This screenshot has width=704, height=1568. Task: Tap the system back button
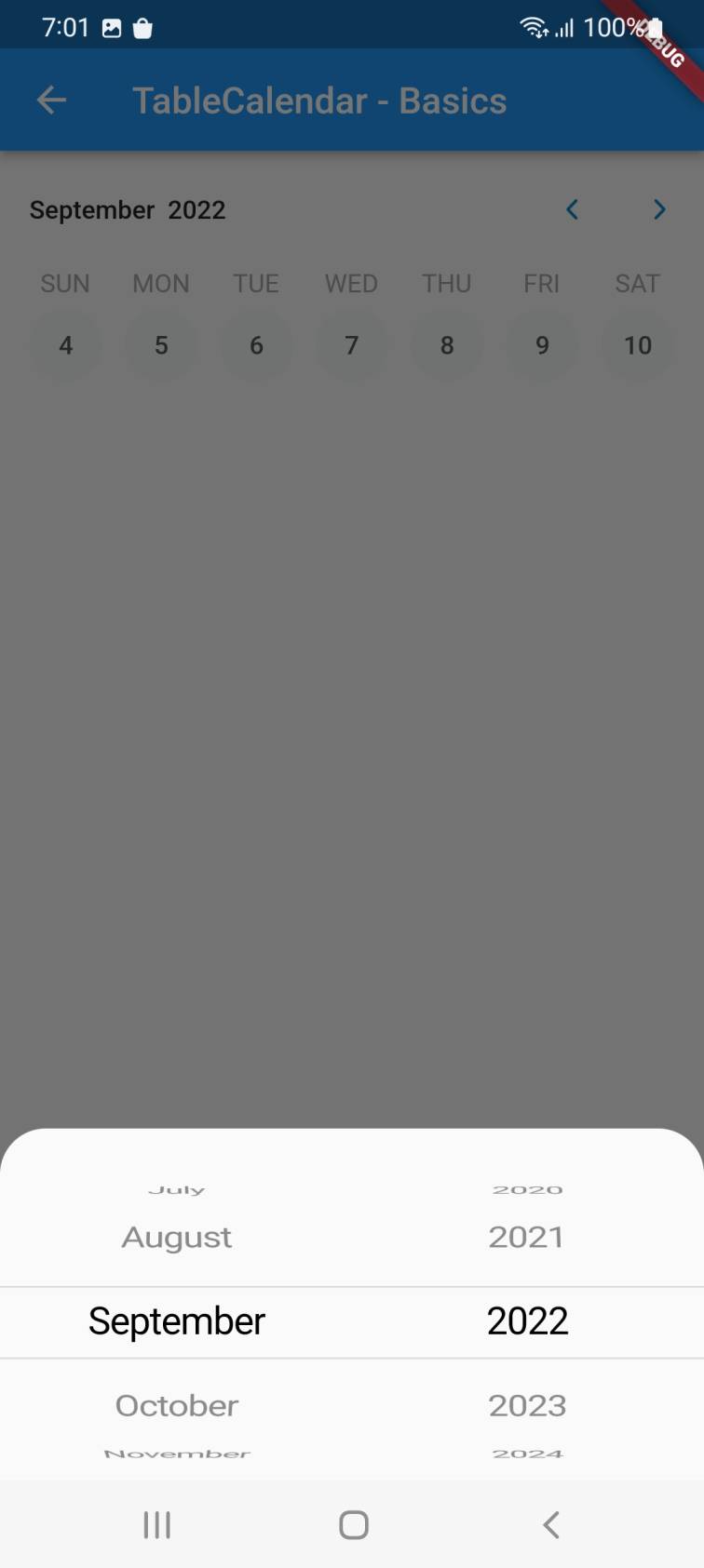(x=550, y=1524)
